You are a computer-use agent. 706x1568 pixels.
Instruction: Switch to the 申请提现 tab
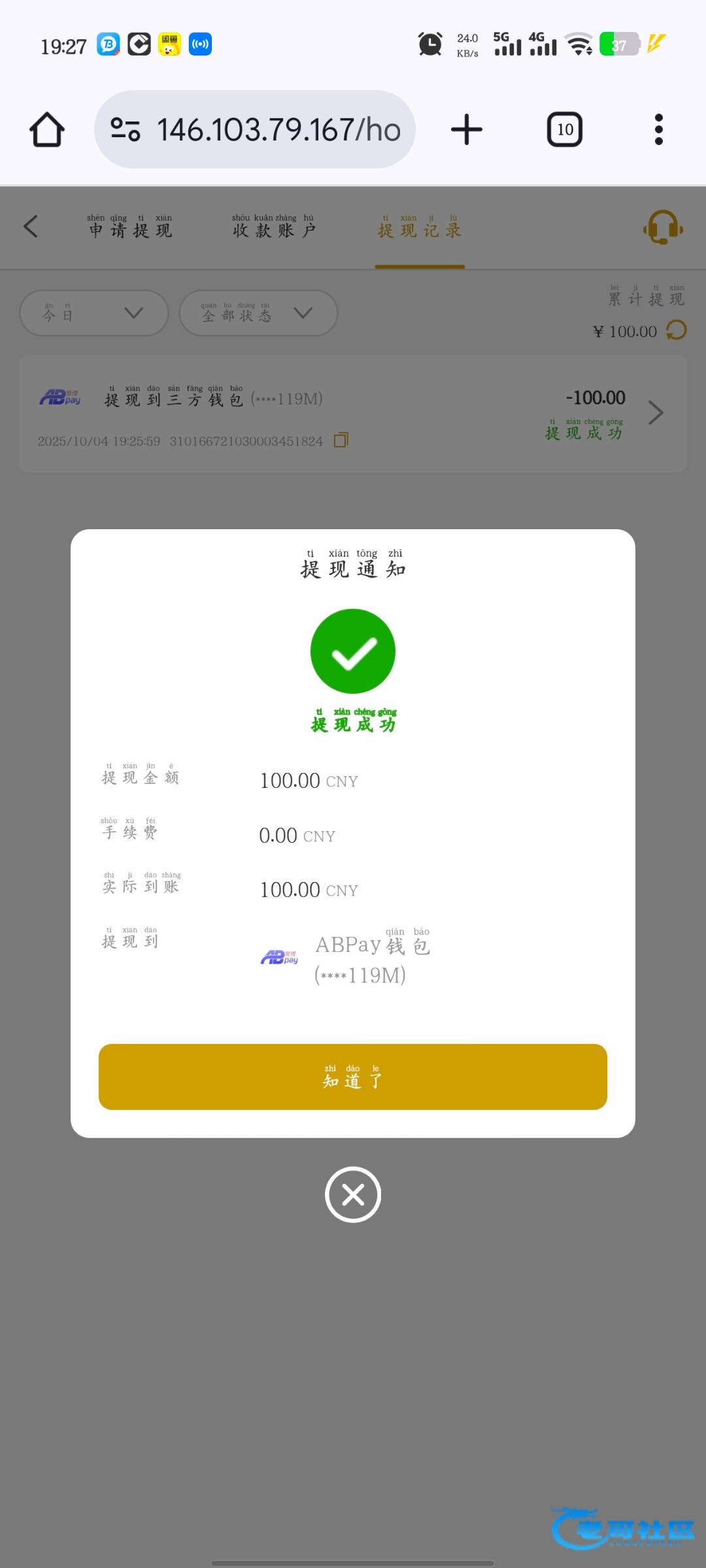(x=131, y=227)
